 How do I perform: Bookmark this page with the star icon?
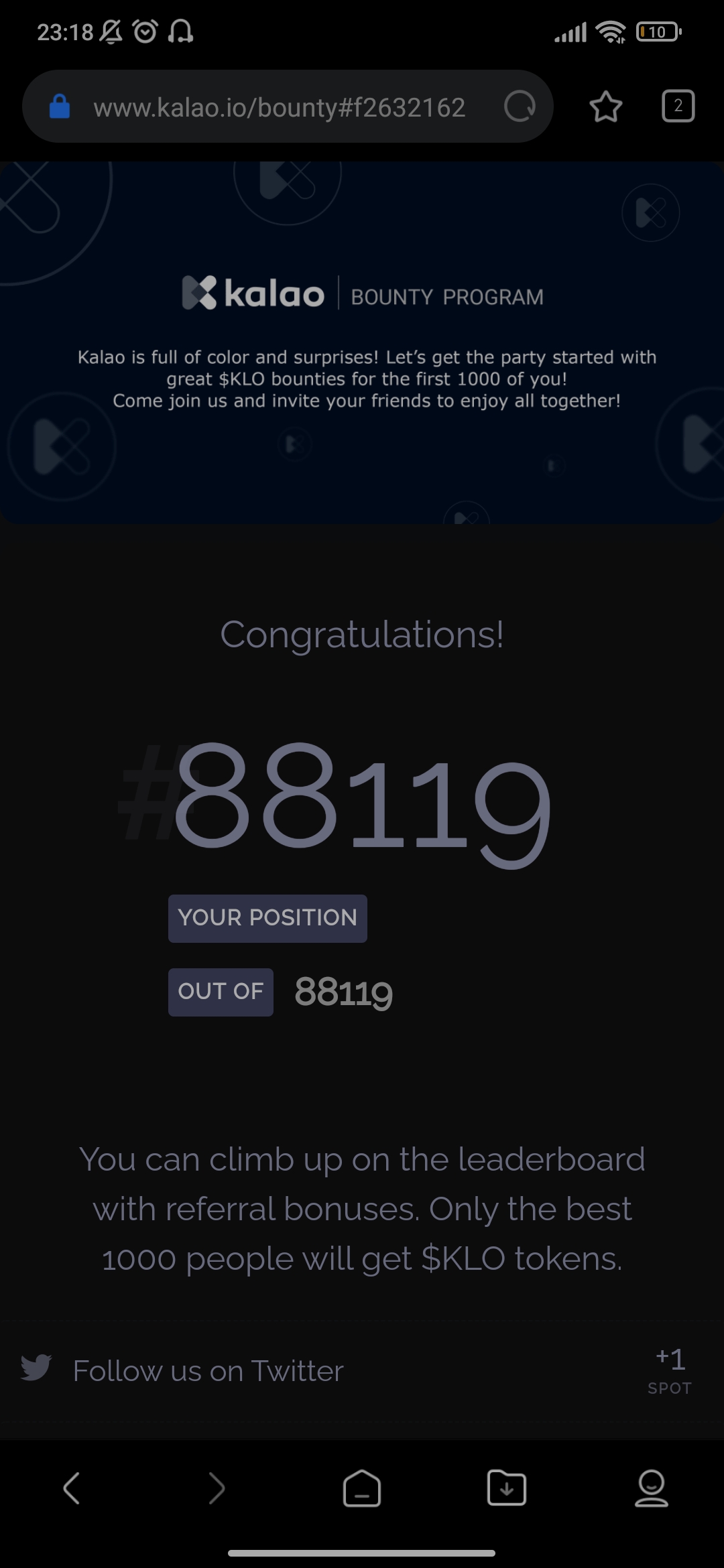point(606,107)
